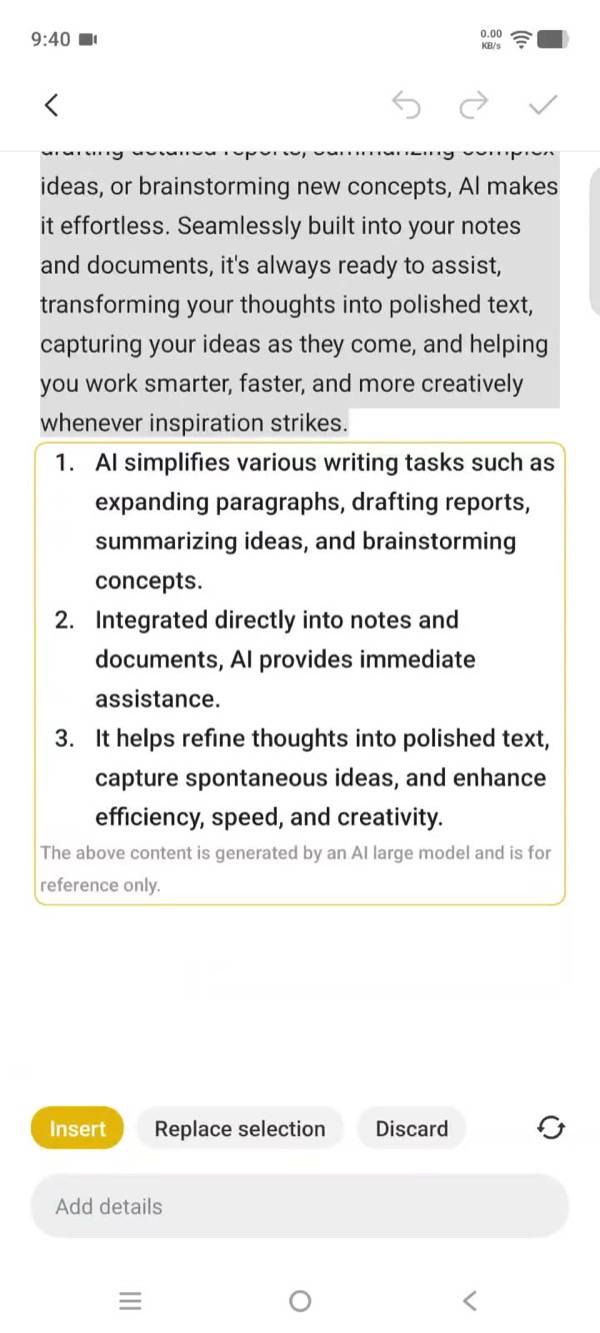Insert the AI summary into the note
This screenshot has height=1333, width=600.
coord(77,1128)
